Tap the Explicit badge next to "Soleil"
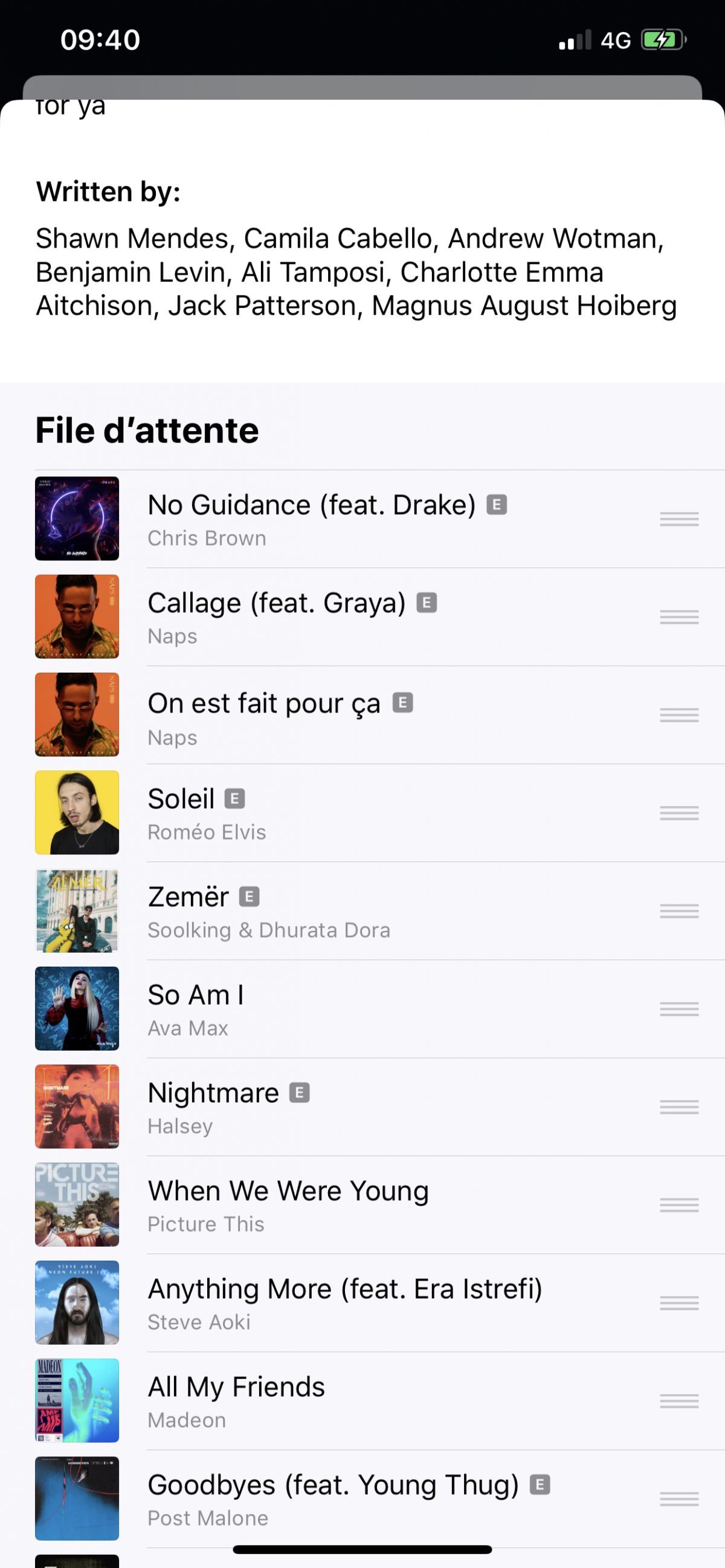725x1568 pixels. click(x=234, y=798)
